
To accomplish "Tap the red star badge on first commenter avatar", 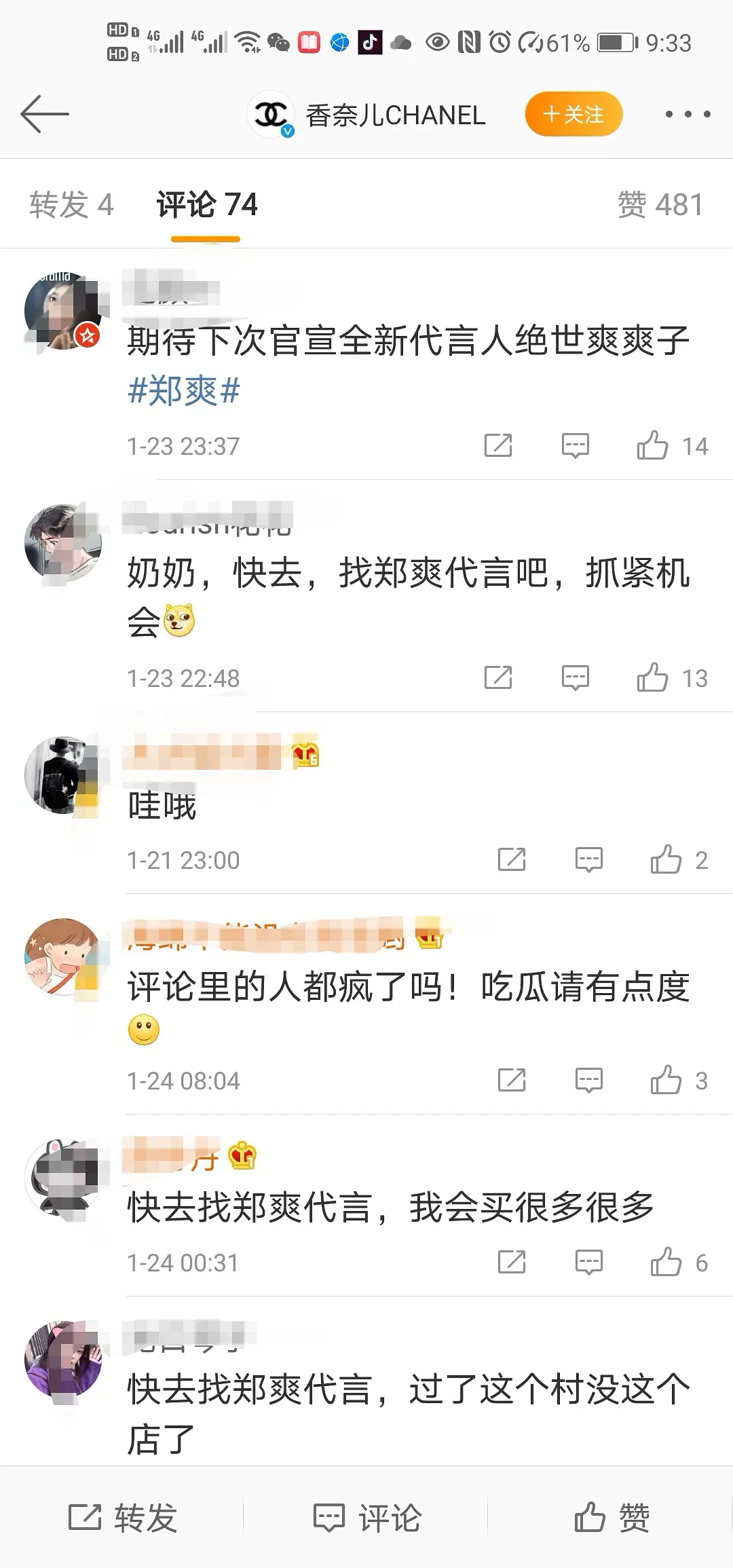I will (x=86, y=334).
